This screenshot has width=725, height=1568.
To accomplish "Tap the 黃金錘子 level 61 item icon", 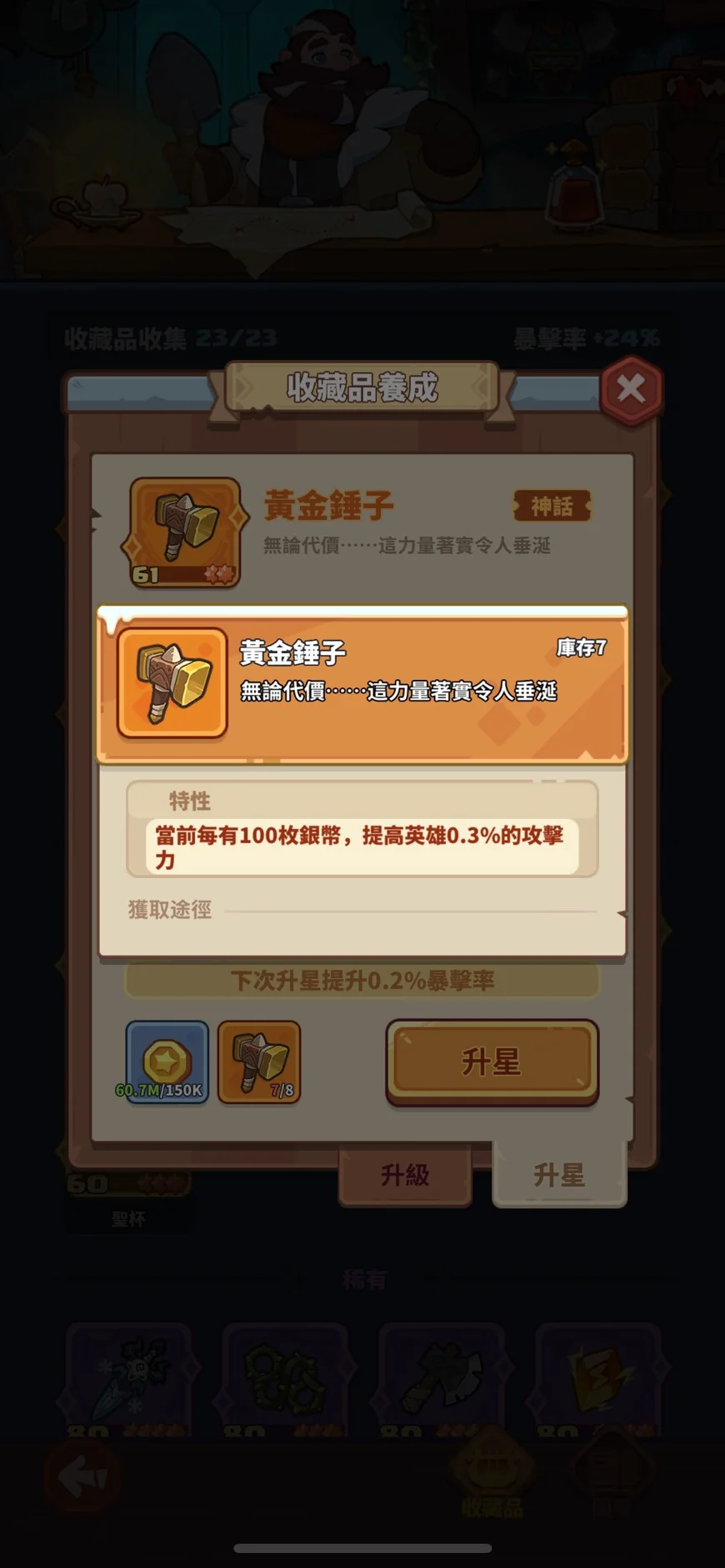I will pyautogui.click(x=185, y=532).
